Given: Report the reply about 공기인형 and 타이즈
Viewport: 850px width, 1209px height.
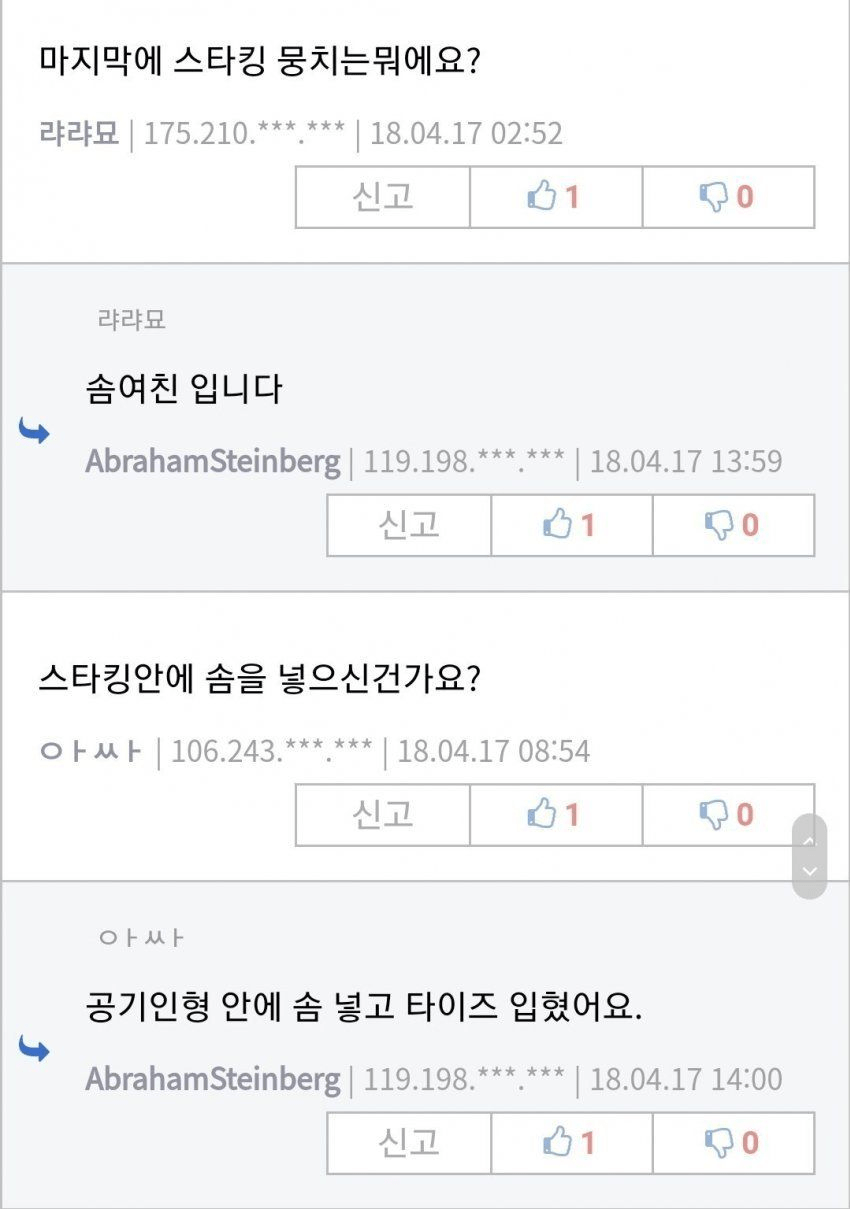Looking at the screenshot, I should (x=409, y=1142).
